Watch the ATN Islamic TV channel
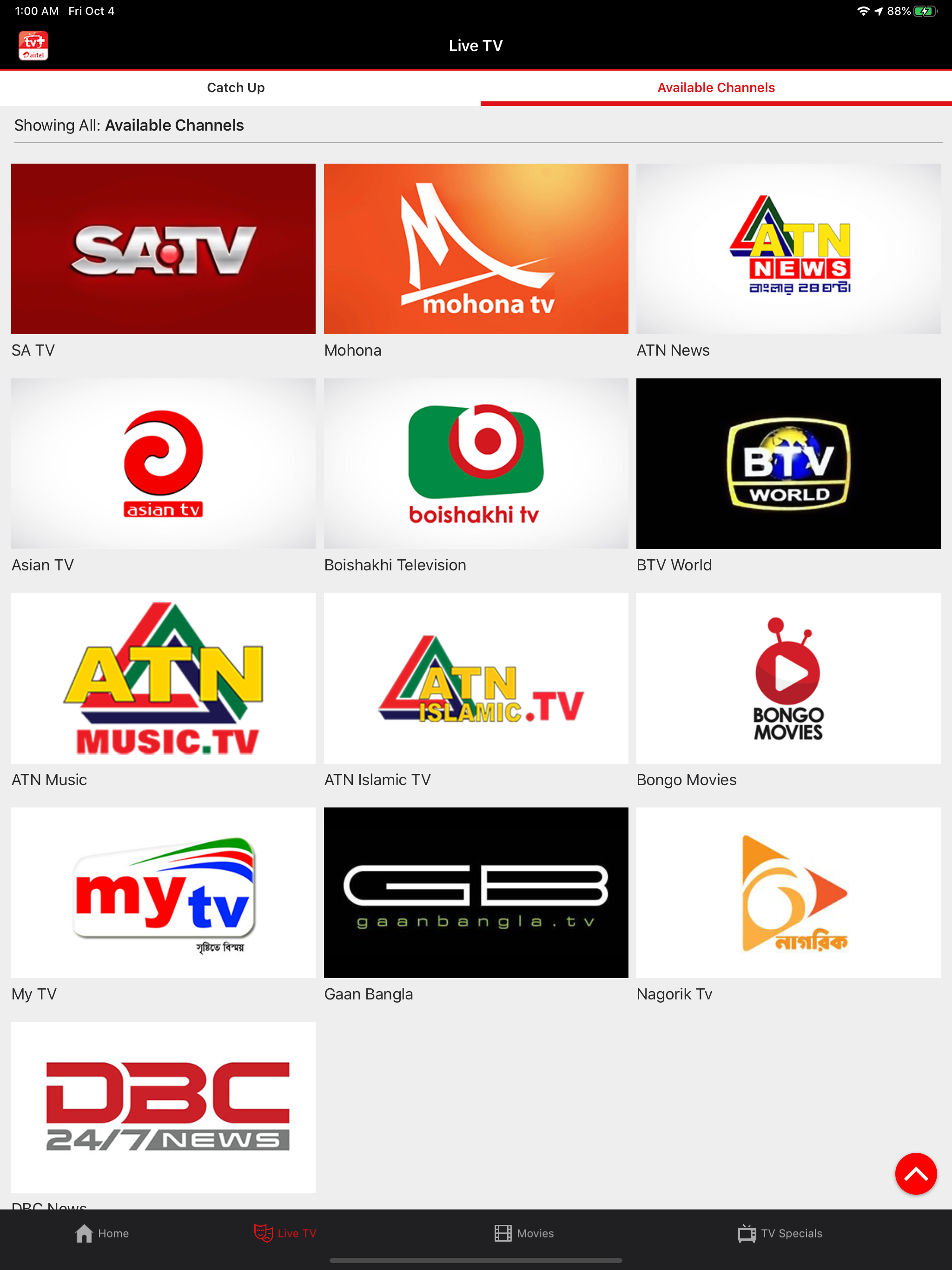952x1270 pixels. point(476,678)
